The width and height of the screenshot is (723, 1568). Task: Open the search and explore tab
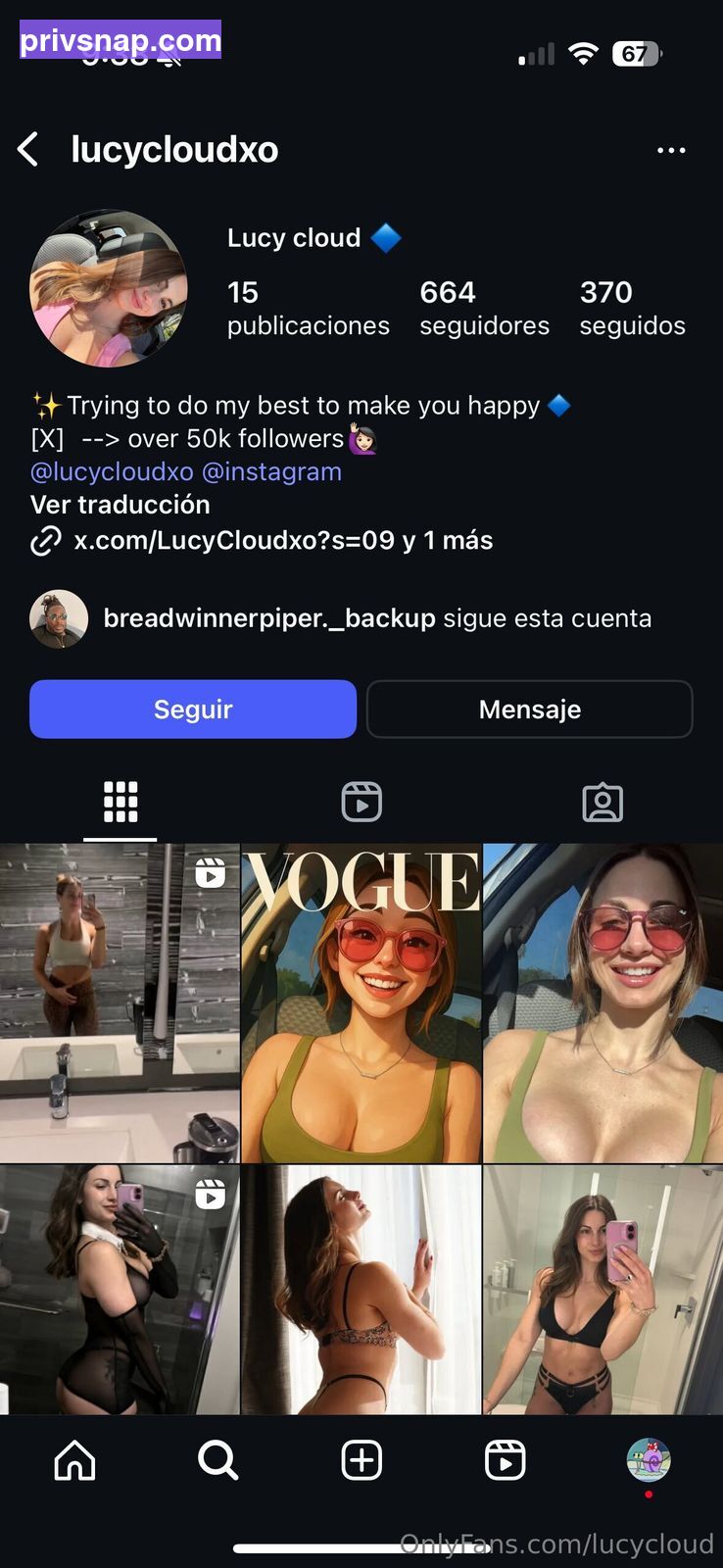[217, 1460]
